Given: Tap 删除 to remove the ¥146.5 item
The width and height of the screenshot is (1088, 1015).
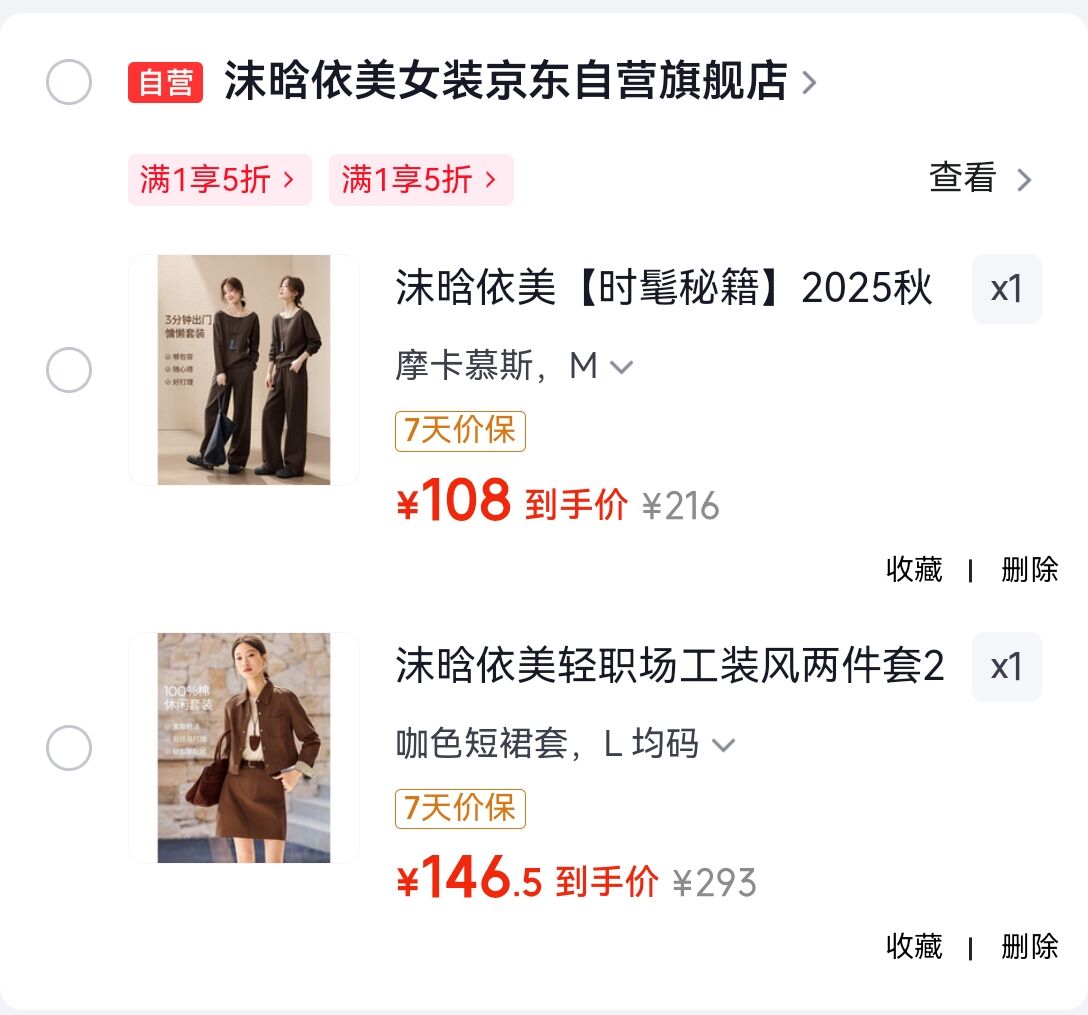Looking at the screenshot, I should 1029,947.
